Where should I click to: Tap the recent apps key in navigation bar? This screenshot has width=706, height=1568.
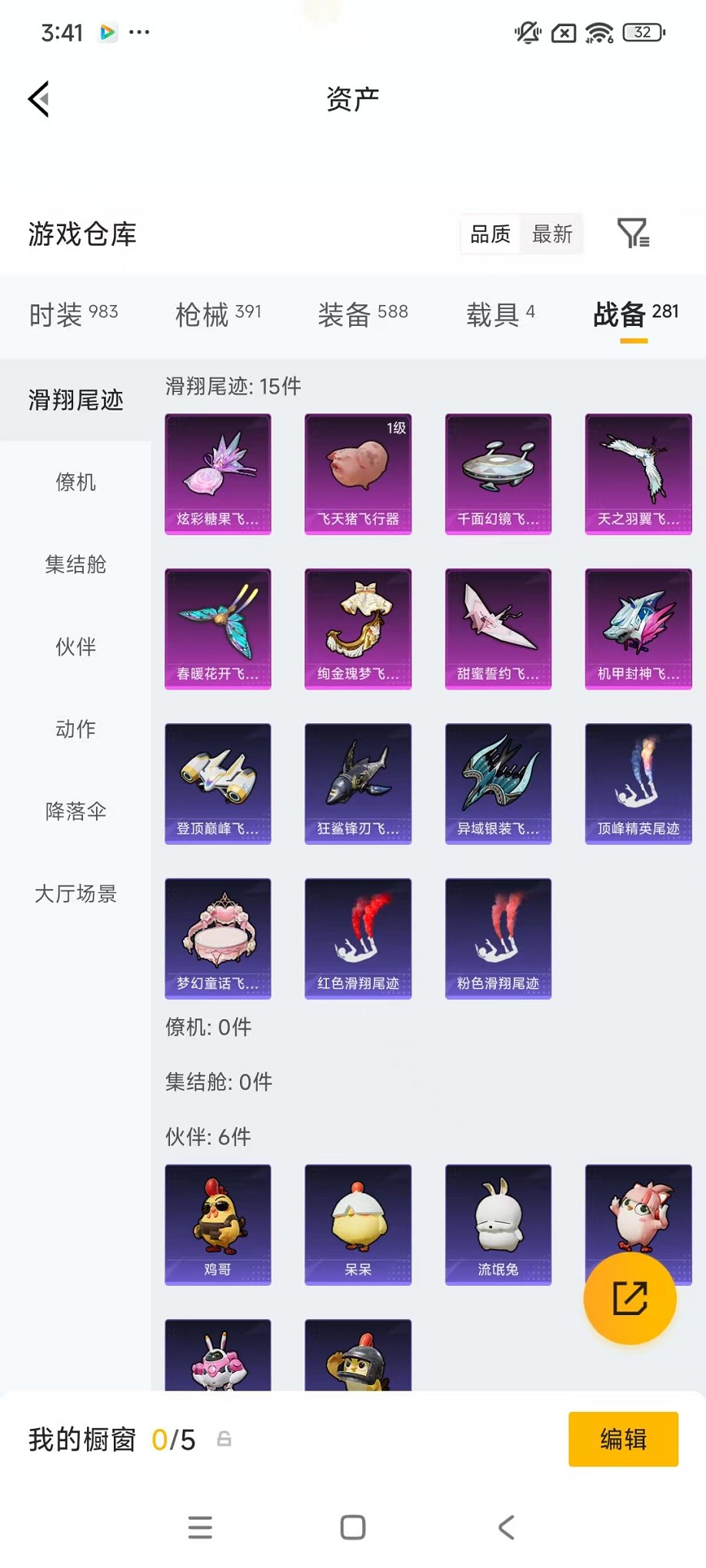click(199, 1527)
